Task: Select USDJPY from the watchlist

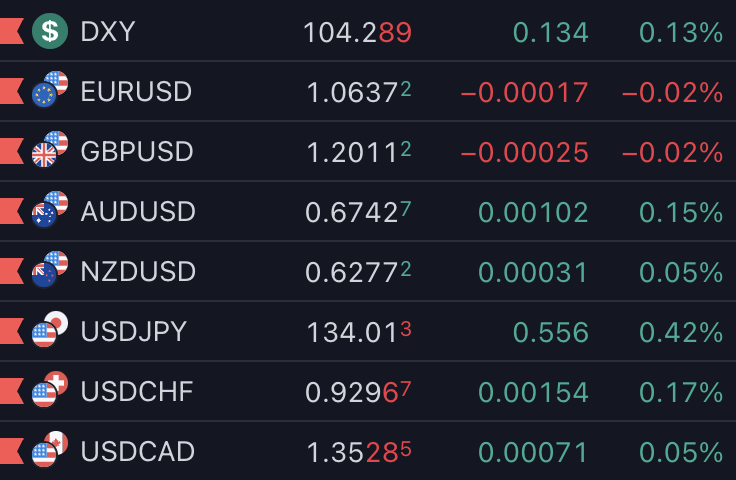Action: tap(133, 332)
